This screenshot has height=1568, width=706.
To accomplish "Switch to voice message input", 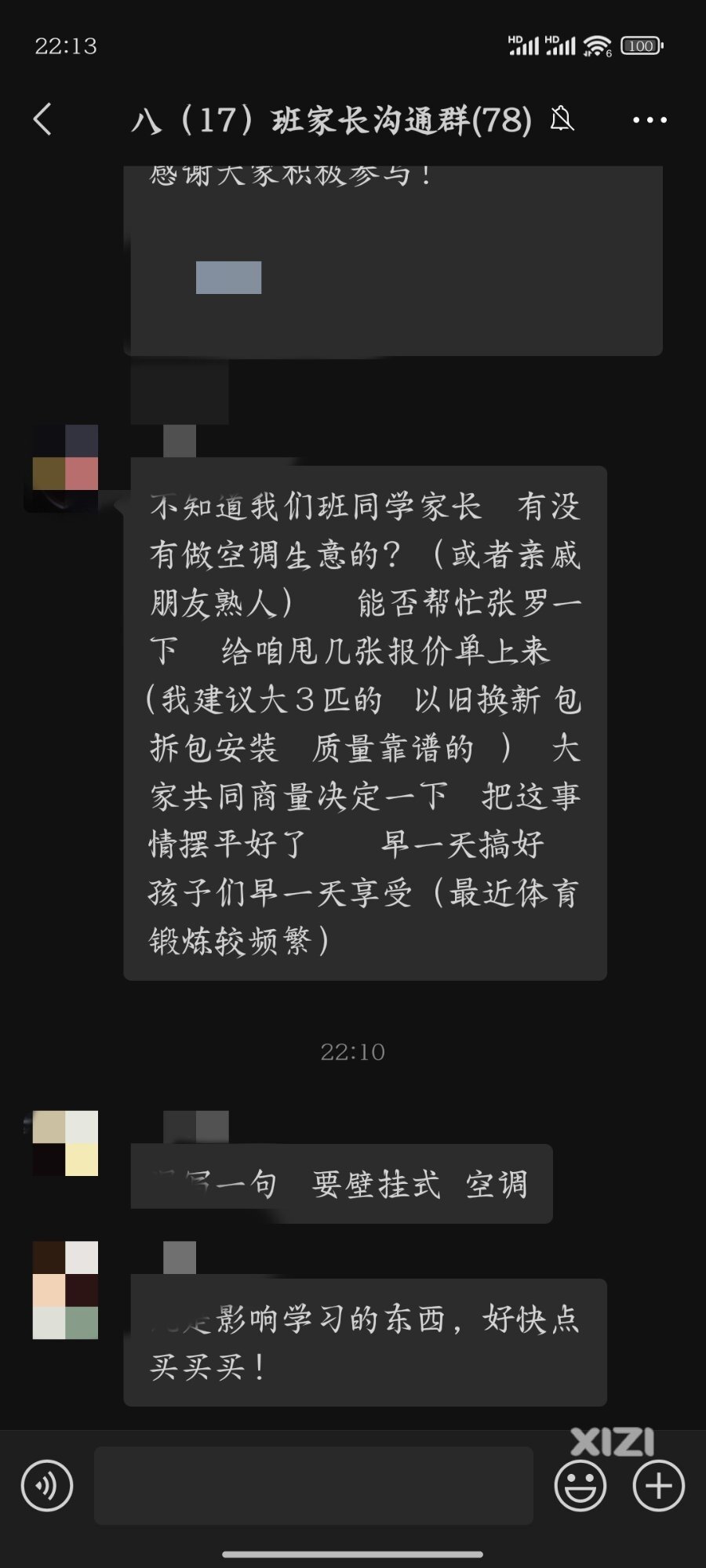I will pos(47,1486).
